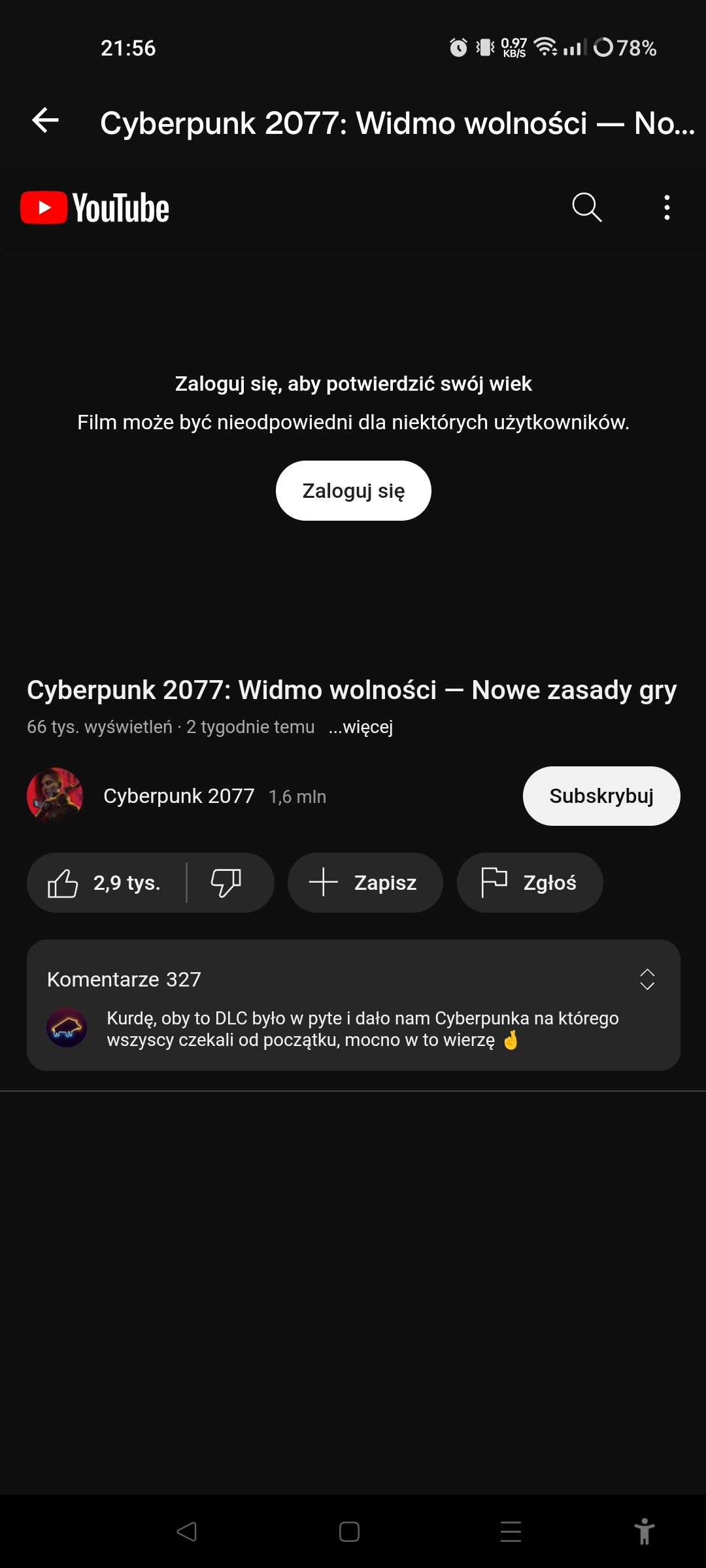Screen dimensions: 706x1568
Task: Open YouTube search
Action: tap(586, 208)
